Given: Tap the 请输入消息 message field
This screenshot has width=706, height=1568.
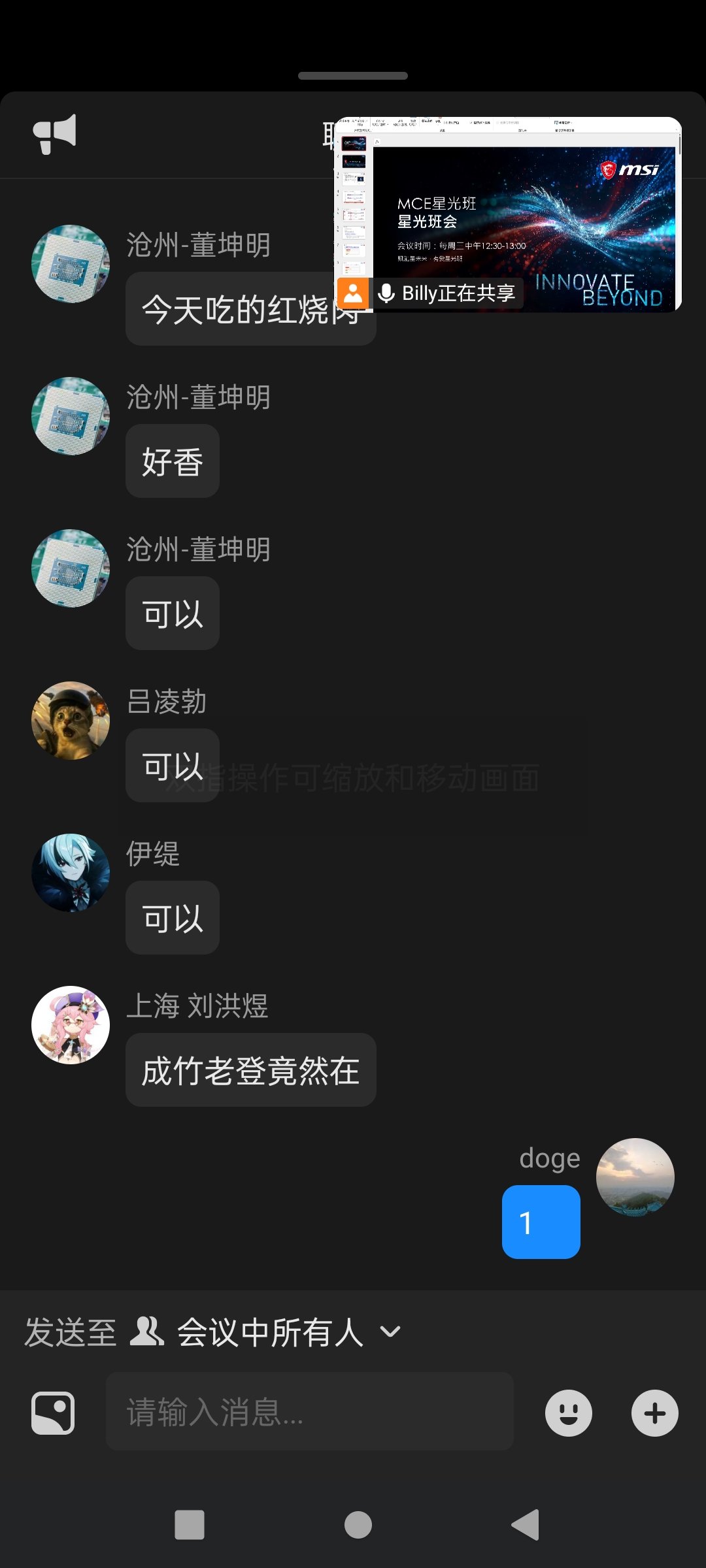Looking at the screenshot, I should point(309,1412).
